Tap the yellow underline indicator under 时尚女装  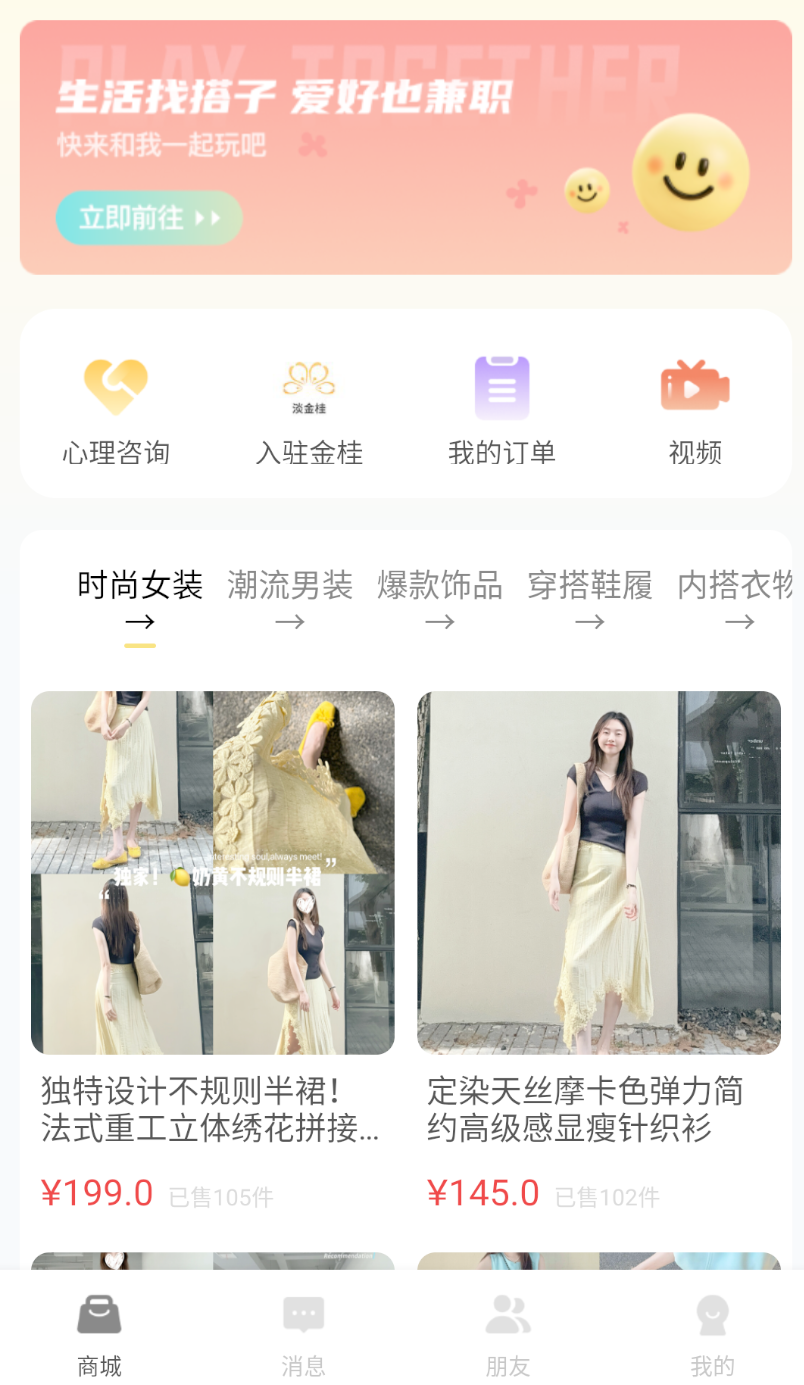pyautogui.click(x=140, y=648)
